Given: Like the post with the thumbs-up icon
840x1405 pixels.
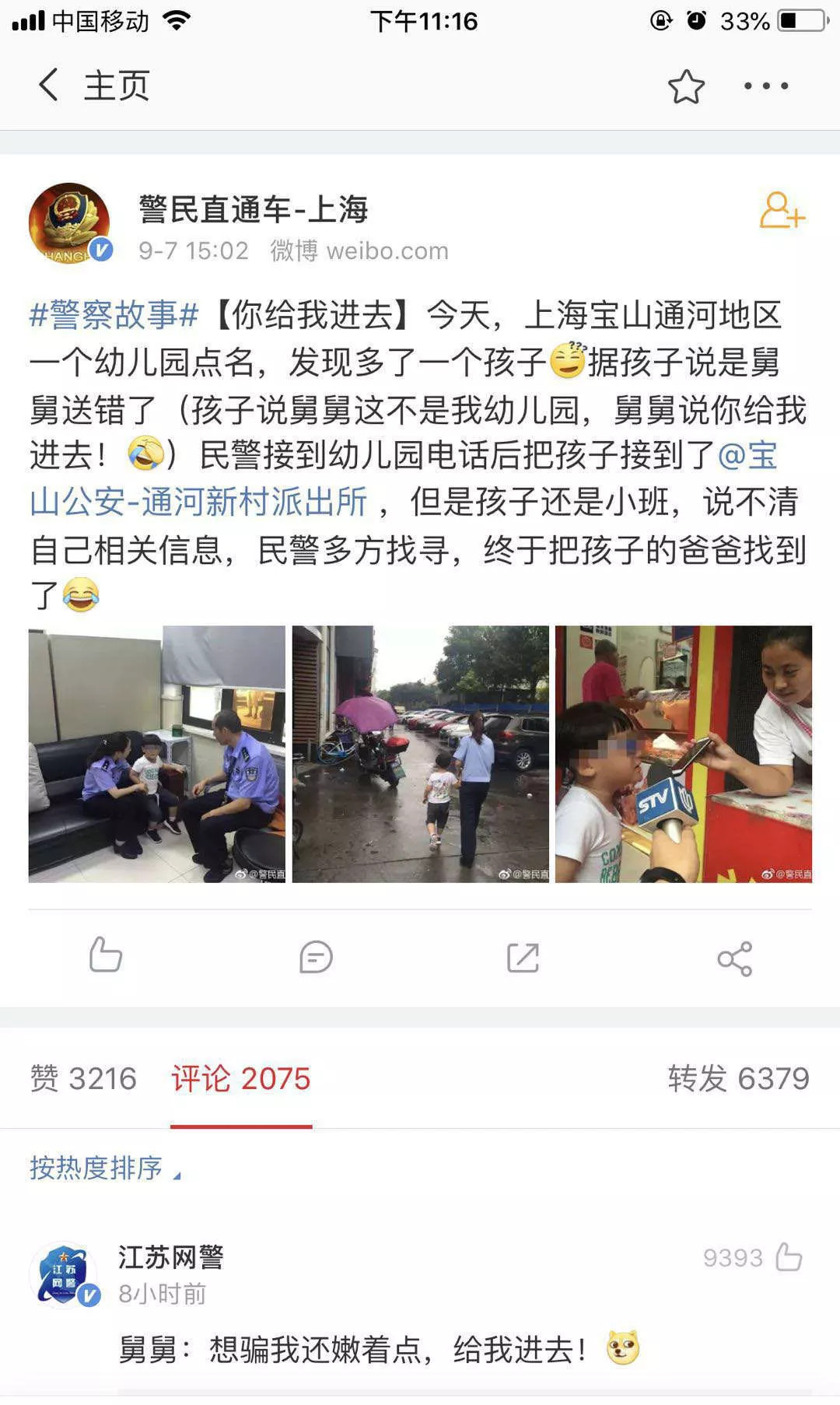Looking at the screenshot, I should coord(105,955).
